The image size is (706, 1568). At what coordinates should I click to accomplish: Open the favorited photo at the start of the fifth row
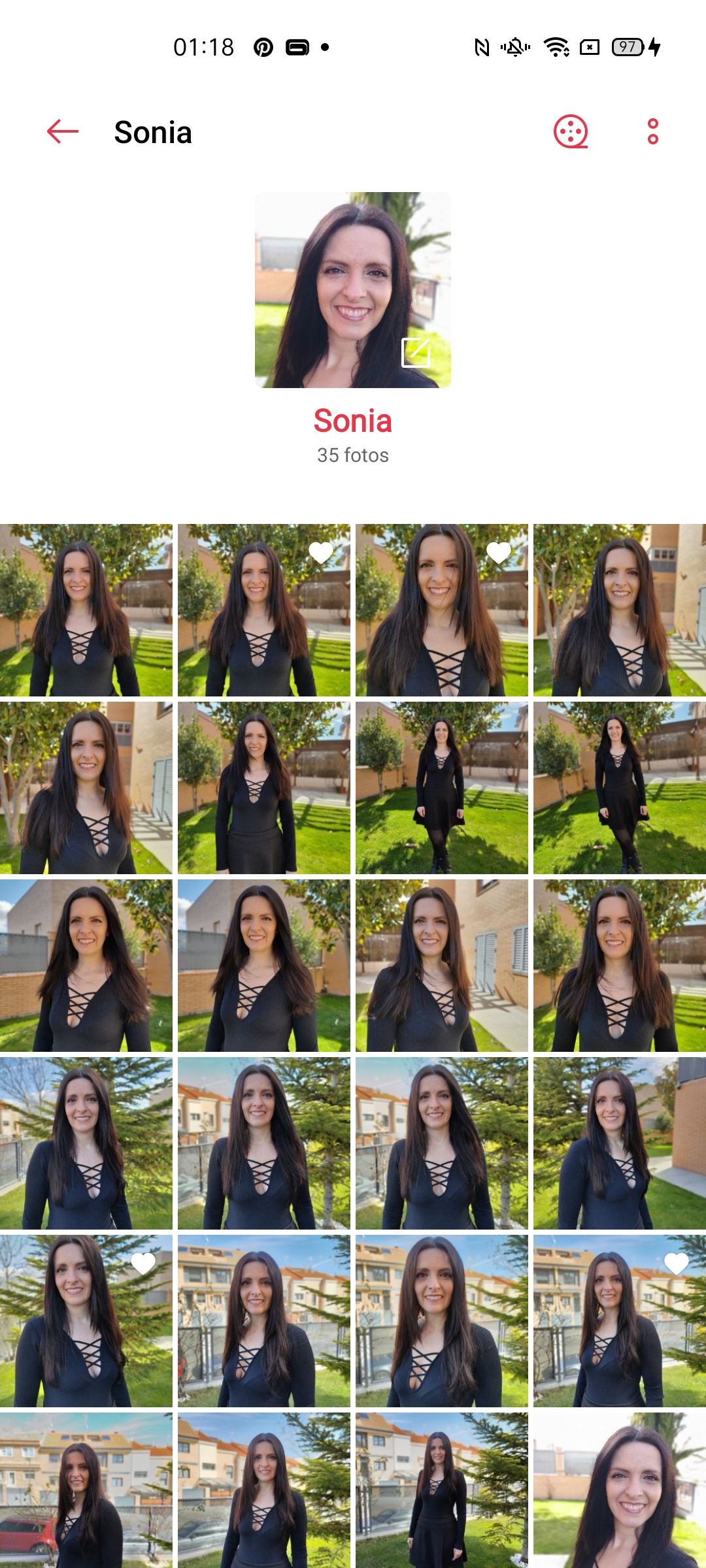pyautogui.click(x=86, y=1321)
